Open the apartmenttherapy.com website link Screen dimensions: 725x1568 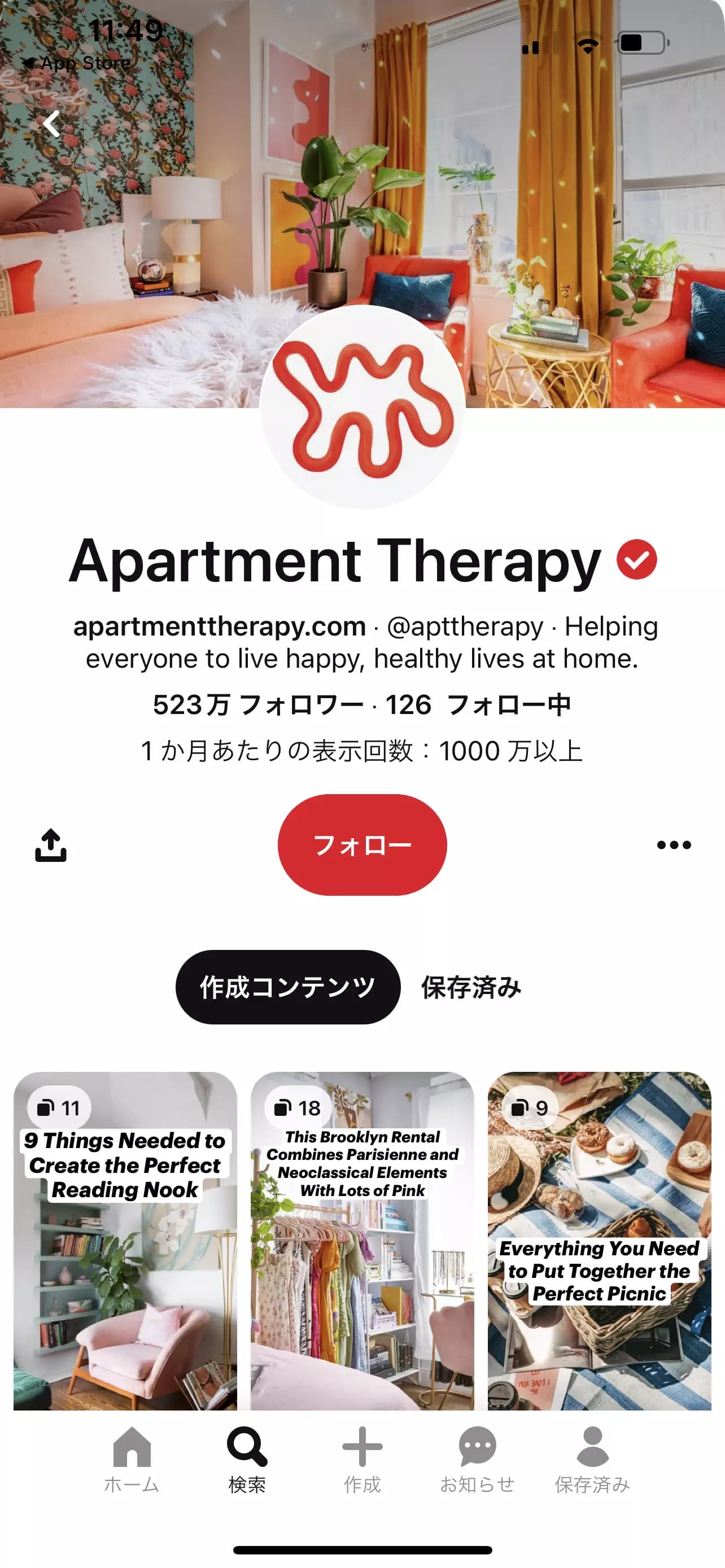tap(219, 627)
